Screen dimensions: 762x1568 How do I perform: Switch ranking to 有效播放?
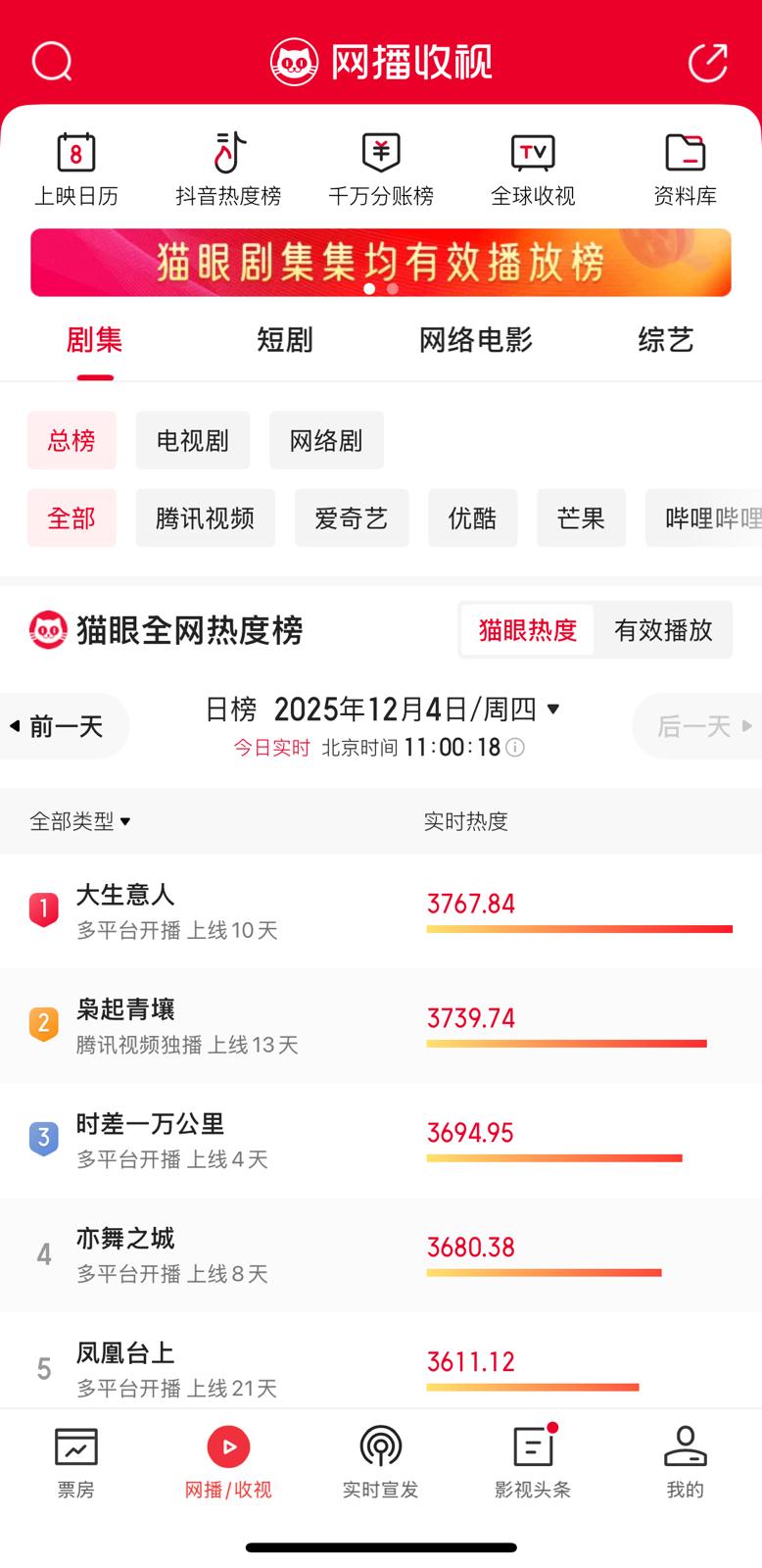click(663, 629)
